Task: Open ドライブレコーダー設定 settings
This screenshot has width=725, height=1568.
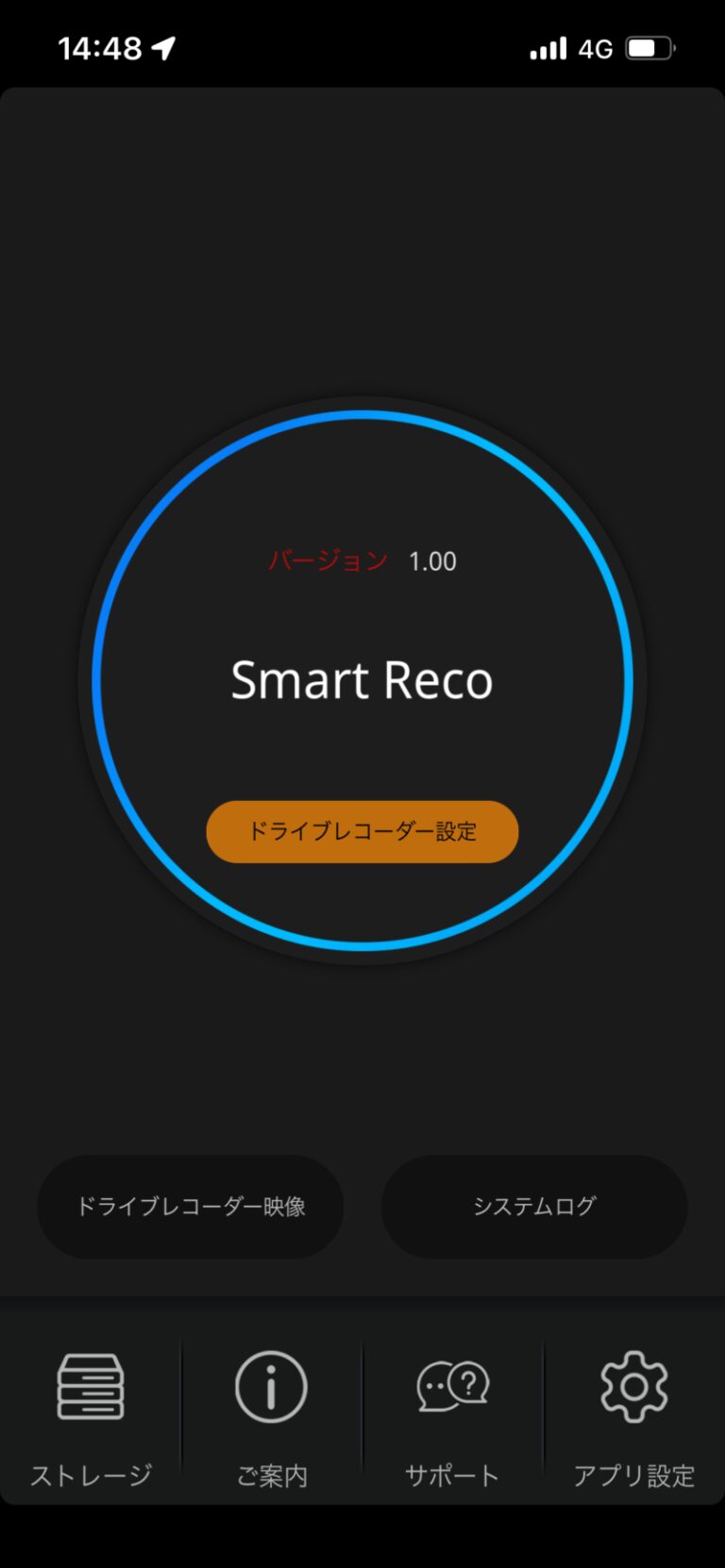Action: click(362, 831)
